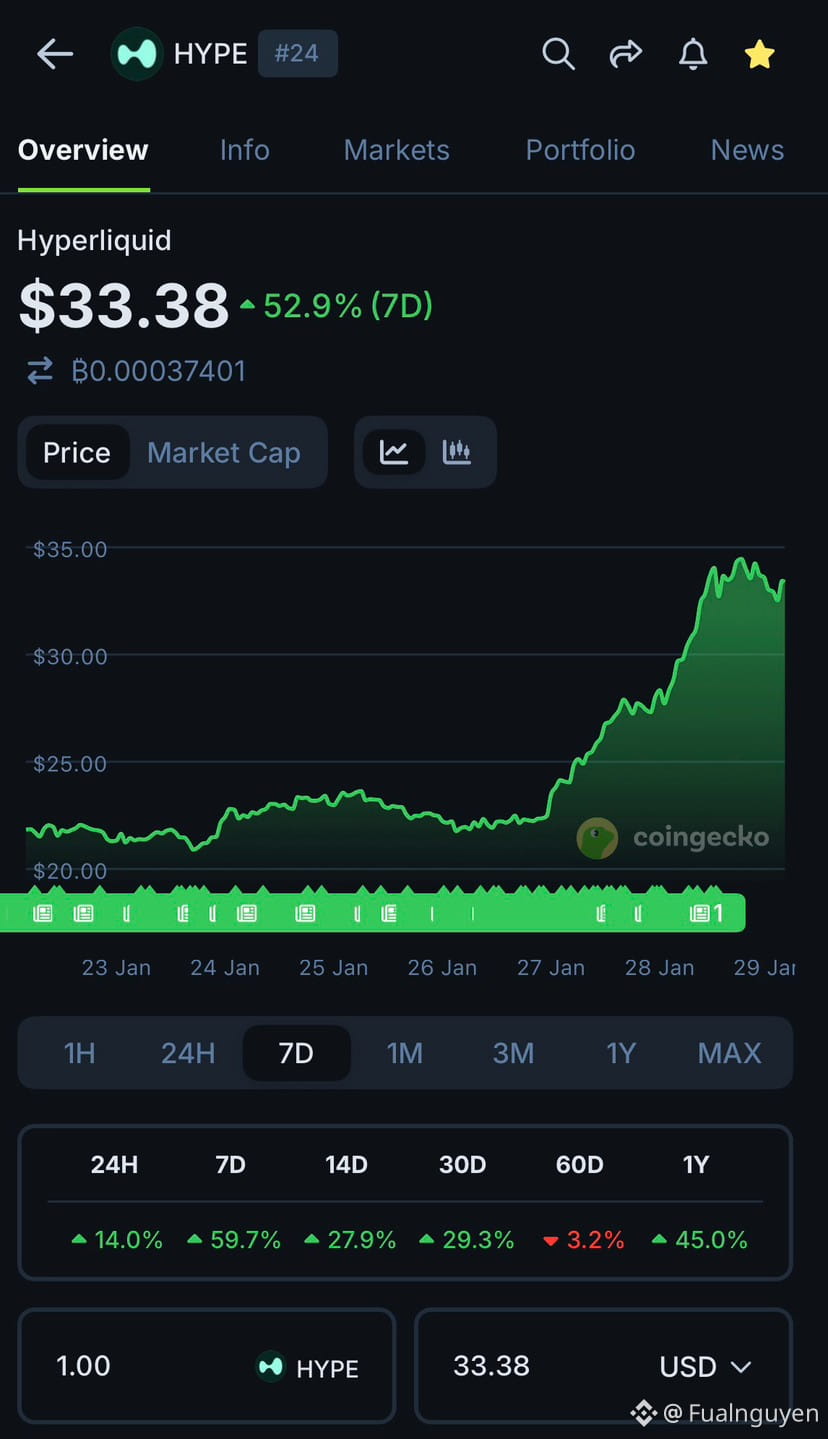Switch to the candlestick chart
Image resolution: width=828 pixels, height=1439 pixels.
coord(457,453)
